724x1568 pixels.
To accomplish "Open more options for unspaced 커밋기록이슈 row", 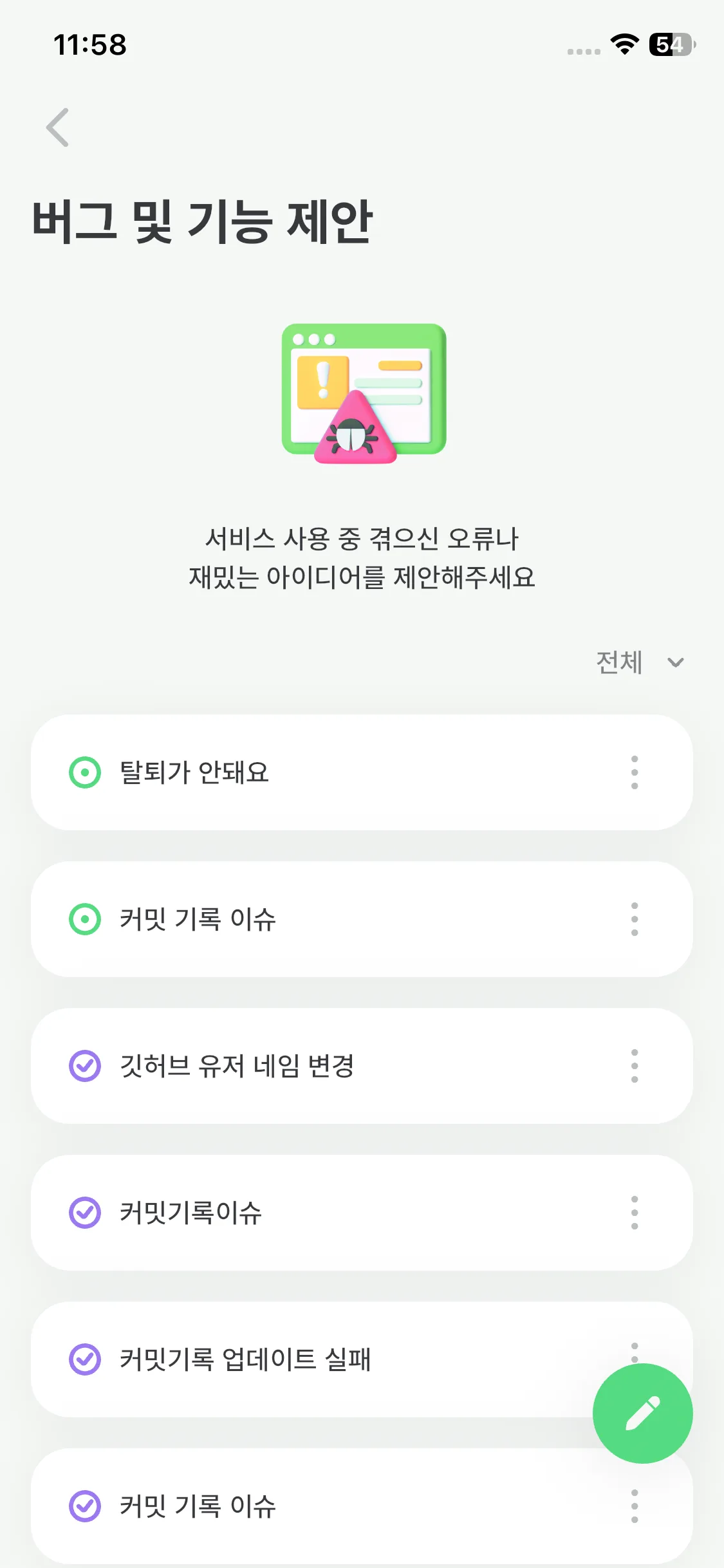I will click(634, 1213).
